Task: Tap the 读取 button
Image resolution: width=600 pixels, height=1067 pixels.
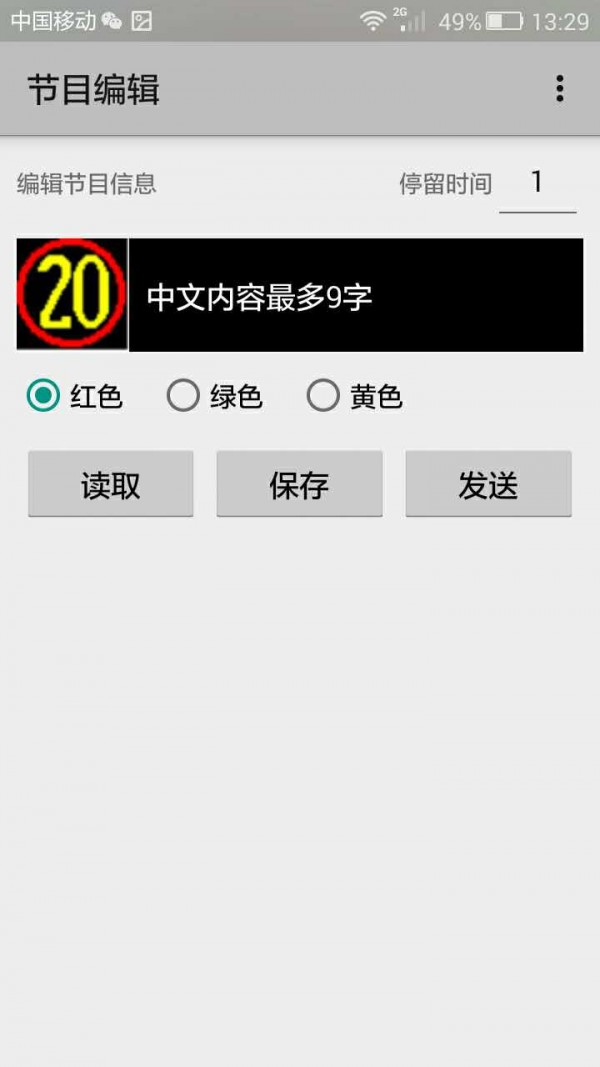Action: 111,484
